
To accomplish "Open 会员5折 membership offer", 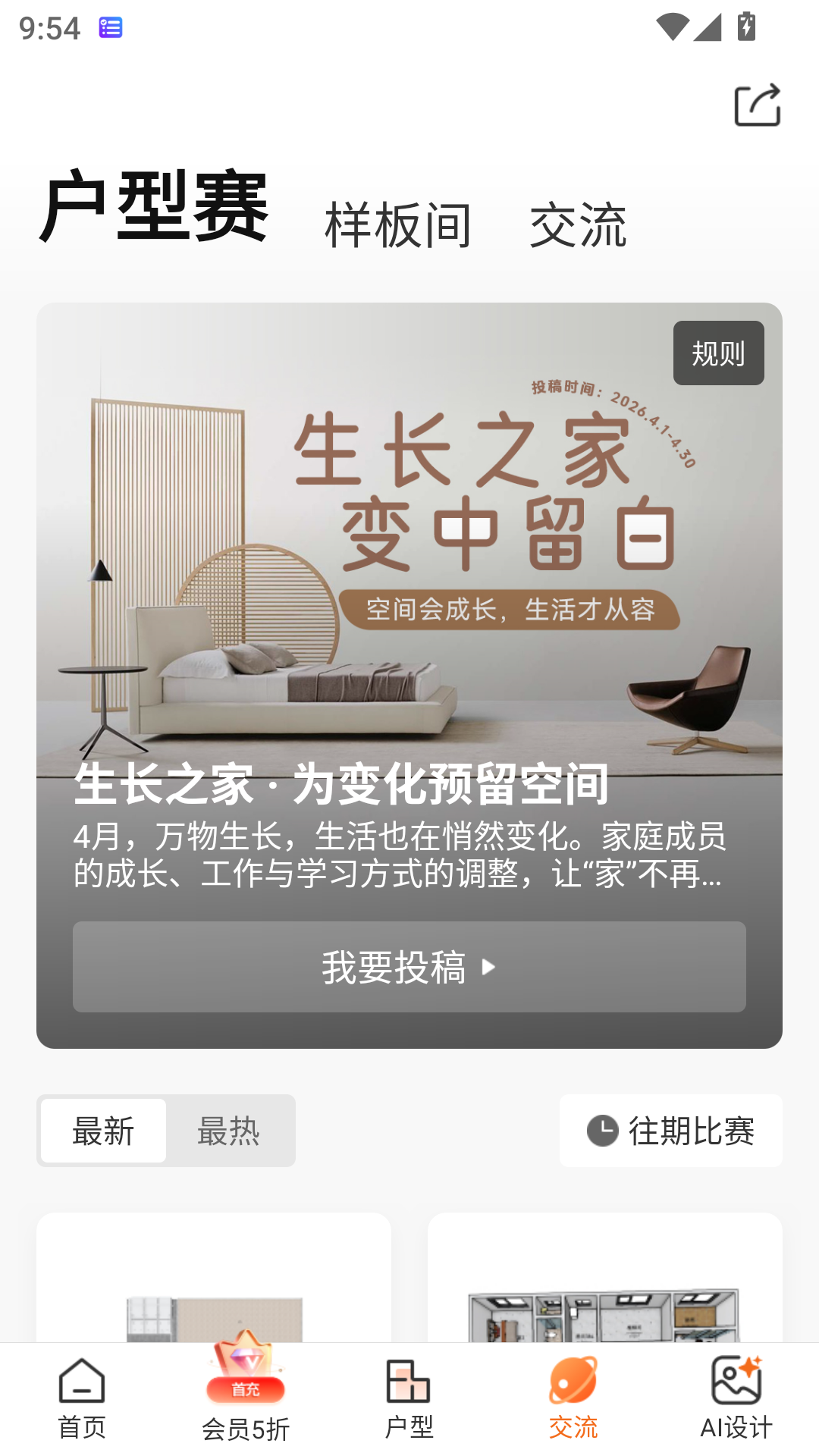I will click(246, 1399).
